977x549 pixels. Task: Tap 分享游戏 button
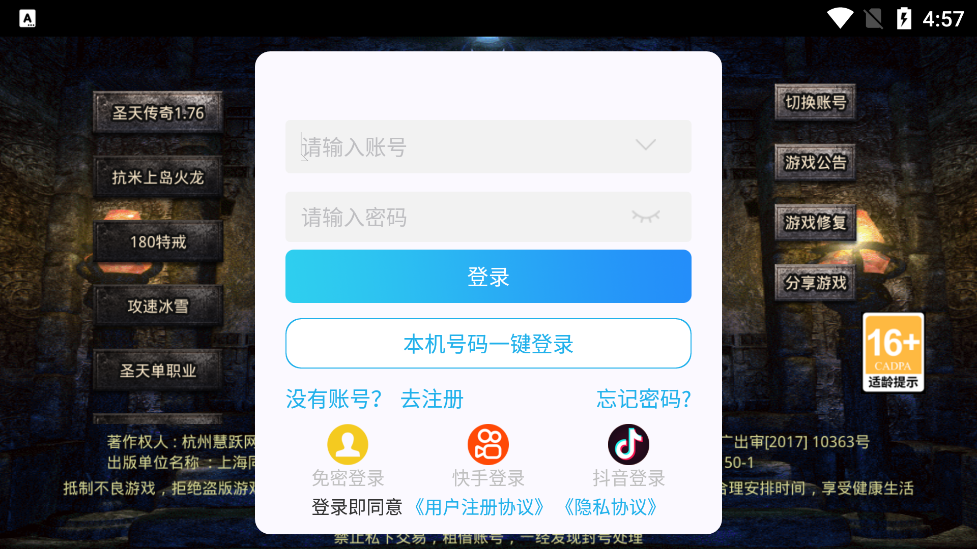pyautogui.click(x=815, y=283)
